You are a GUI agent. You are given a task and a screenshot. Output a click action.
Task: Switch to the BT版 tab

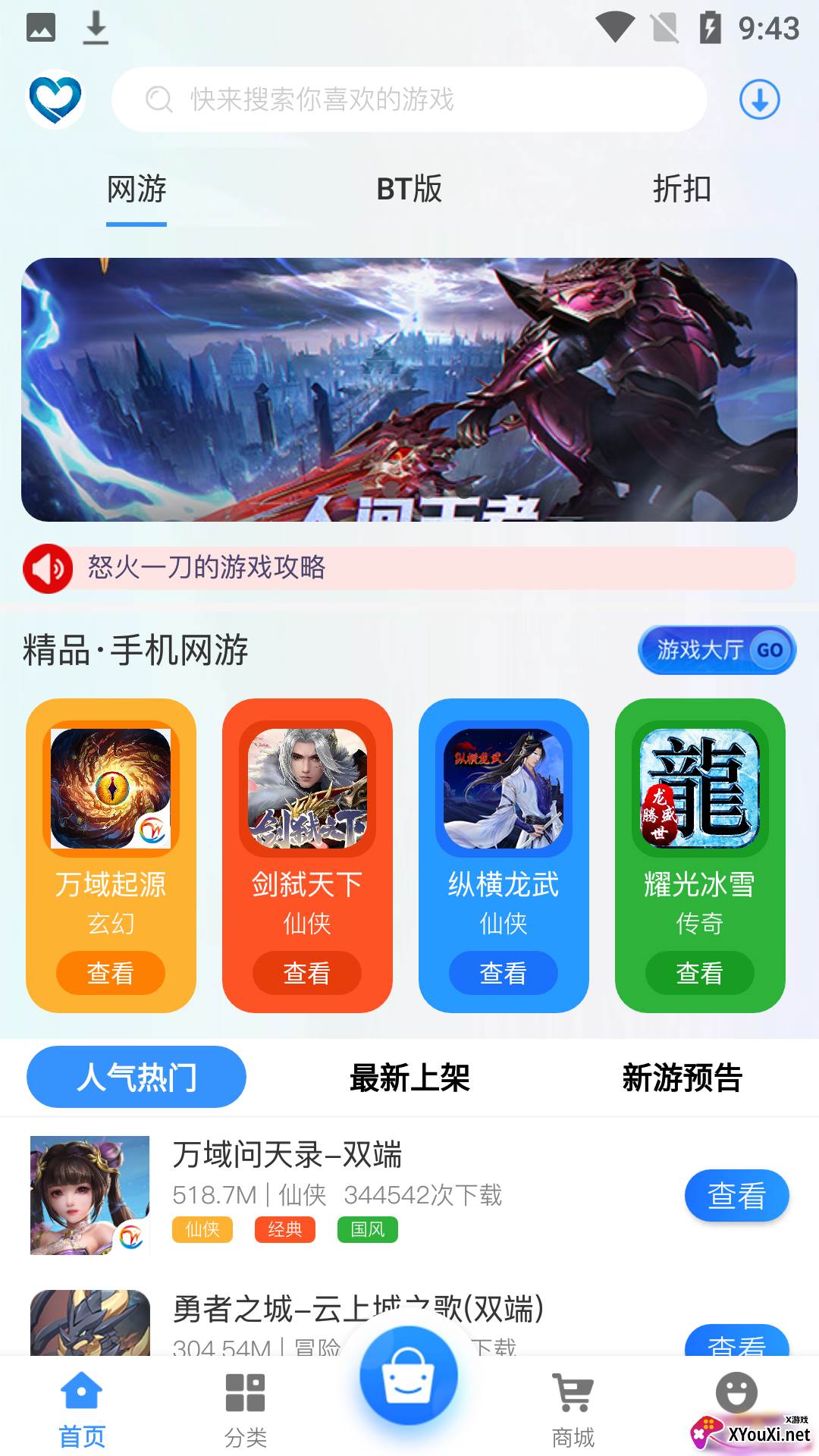tap(409, 189)
